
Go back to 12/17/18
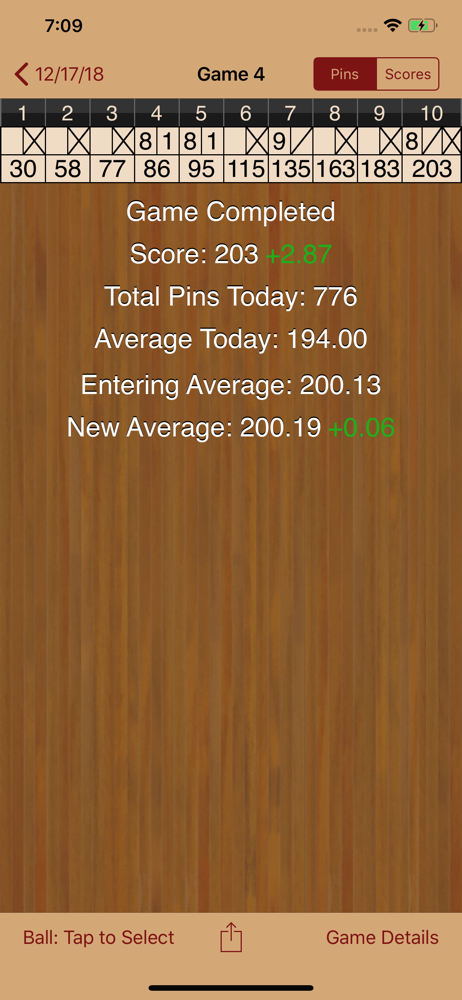tap(59, 75)
